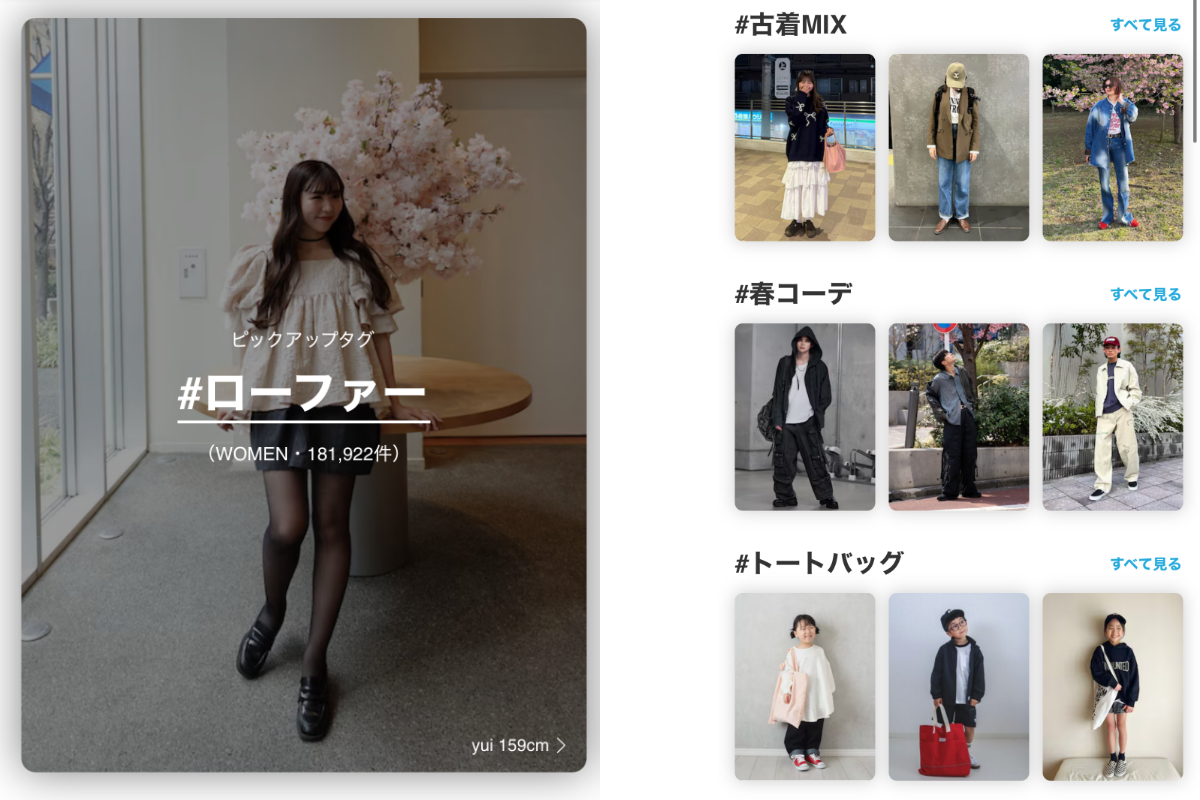Open yui 159cm's profile link
The image size is (1200, 800).
pos(518,745)
